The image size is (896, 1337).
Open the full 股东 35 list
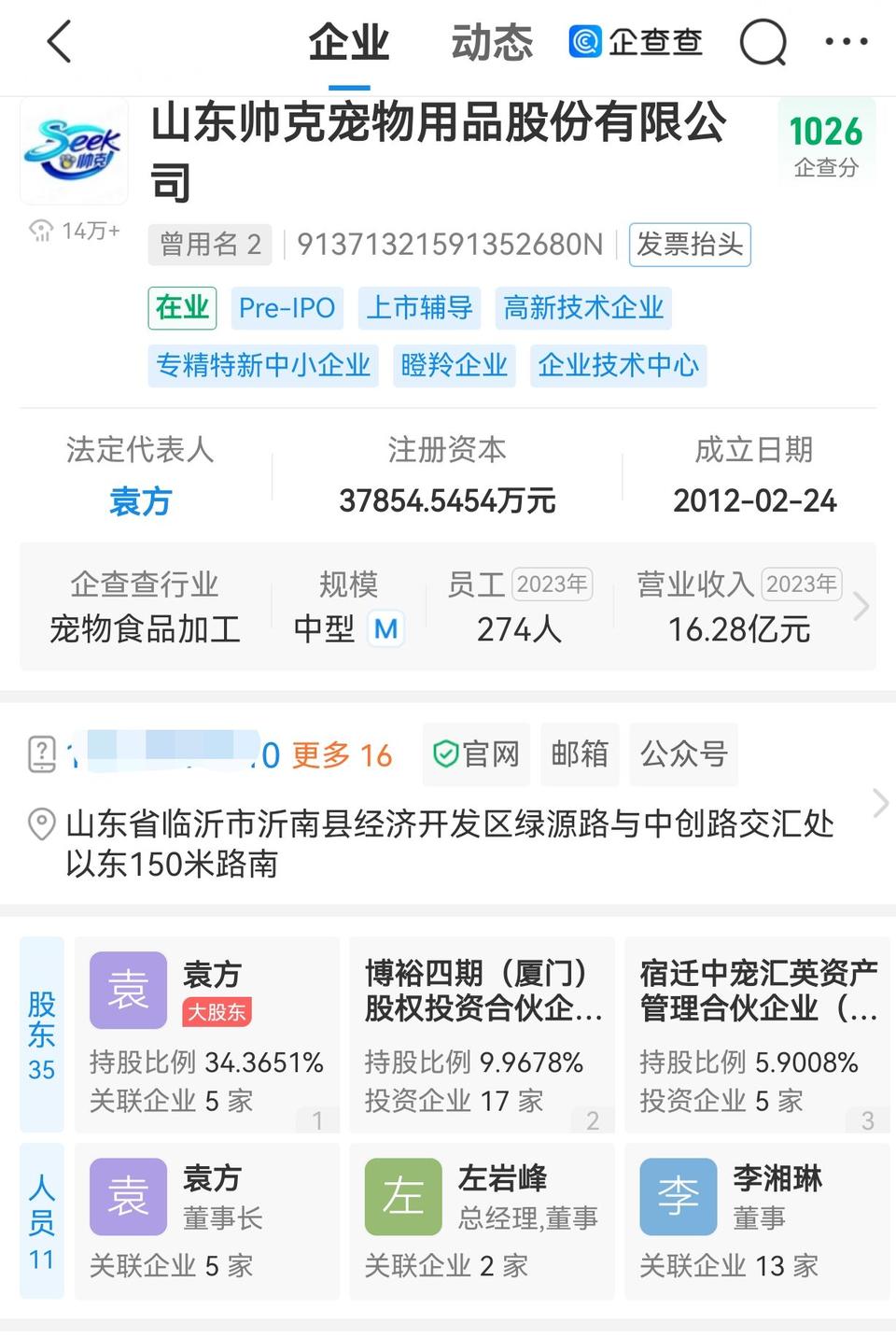pyautogui.click(x=42, y=1034)
